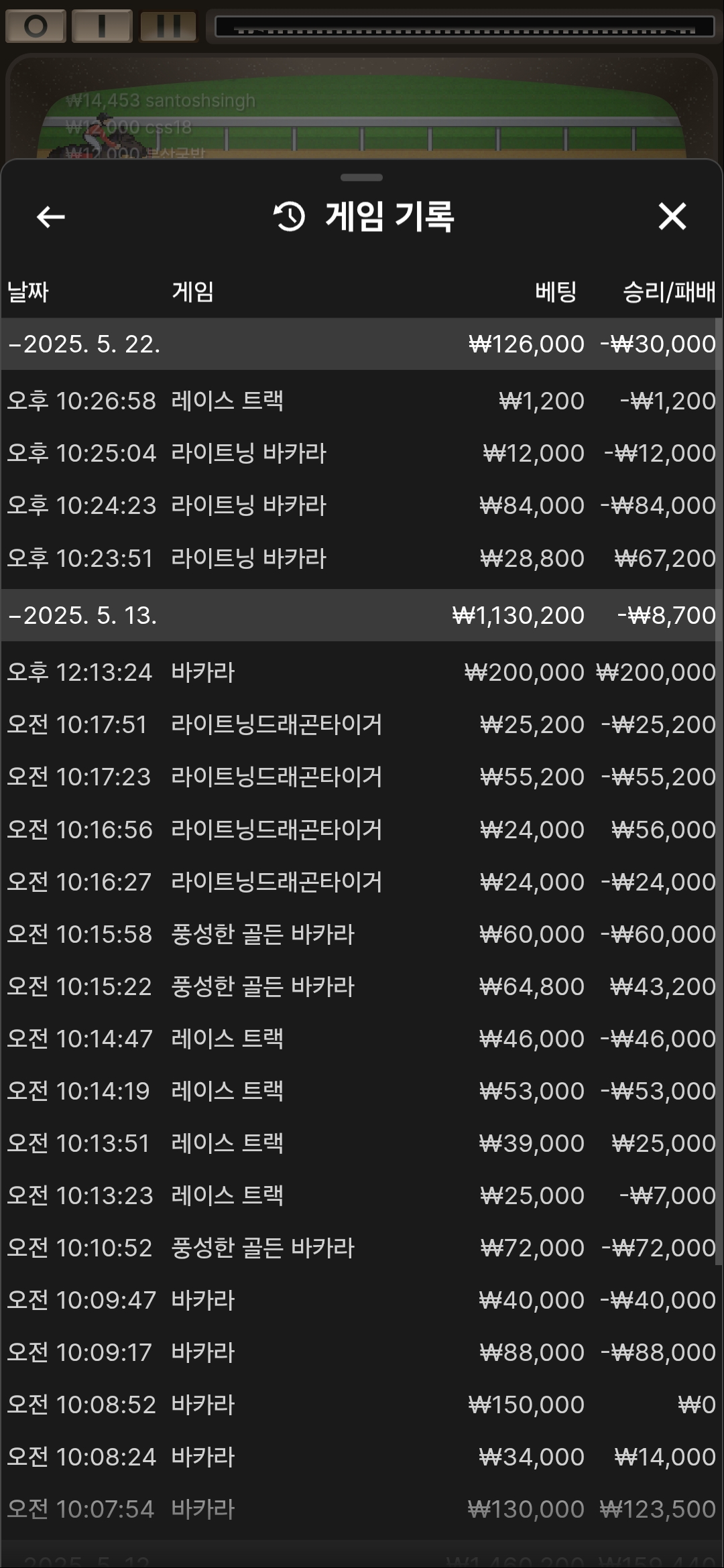
Task: View the 오전 10:10:52 풍성한 골든 바카라 record
Action: (x=362, y=1248)
